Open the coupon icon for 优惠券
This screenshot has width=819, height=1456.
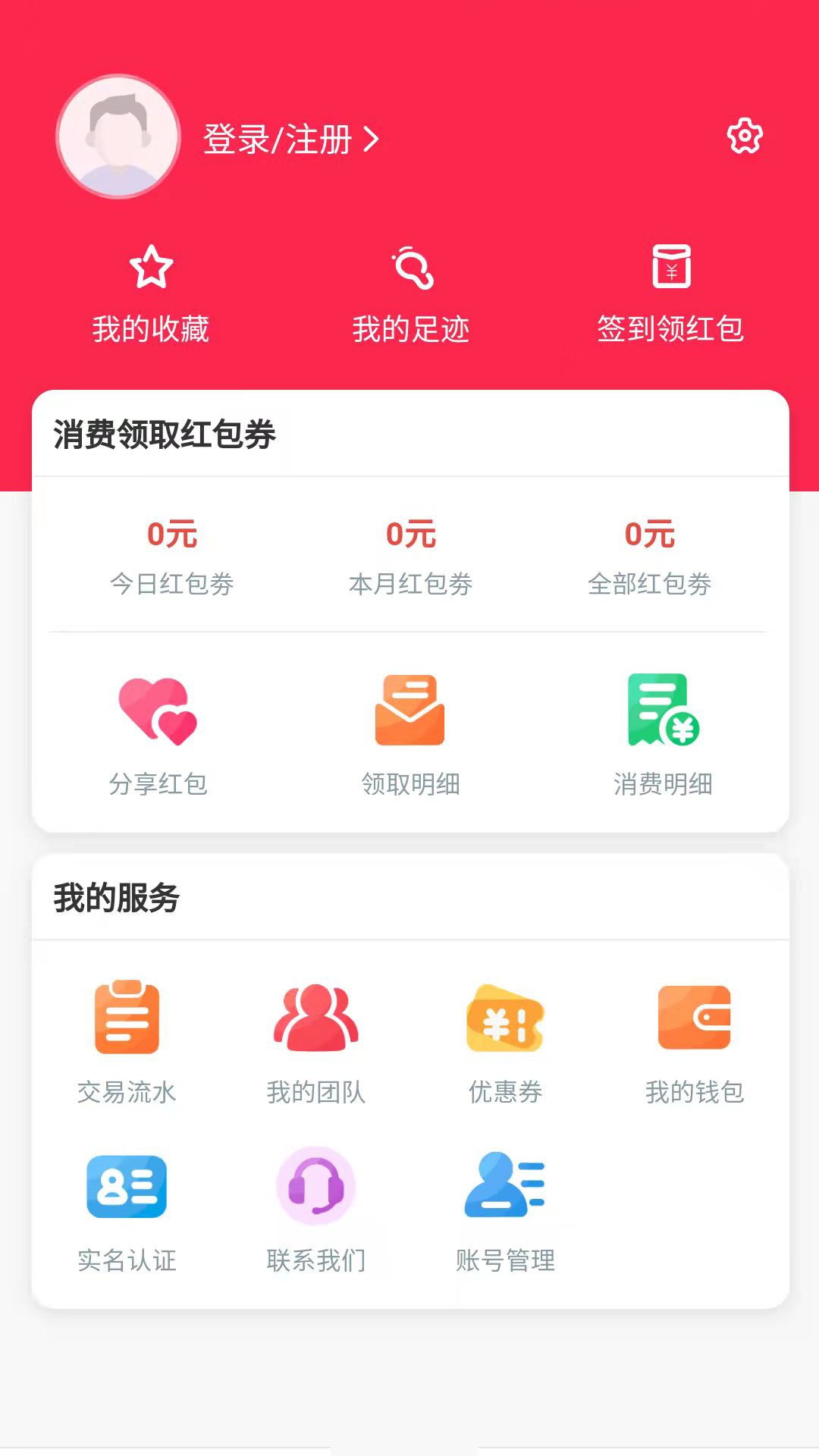click(x=507, y=1020)
